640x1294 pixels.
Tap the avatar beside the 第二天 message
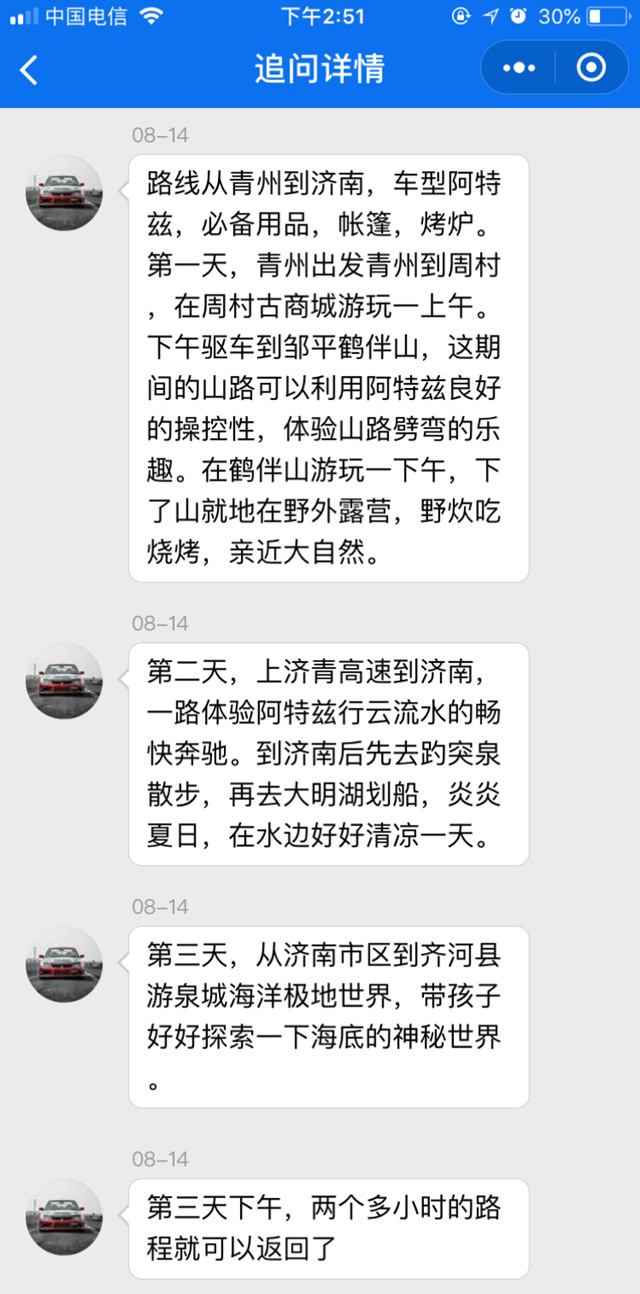coord(64,681)
